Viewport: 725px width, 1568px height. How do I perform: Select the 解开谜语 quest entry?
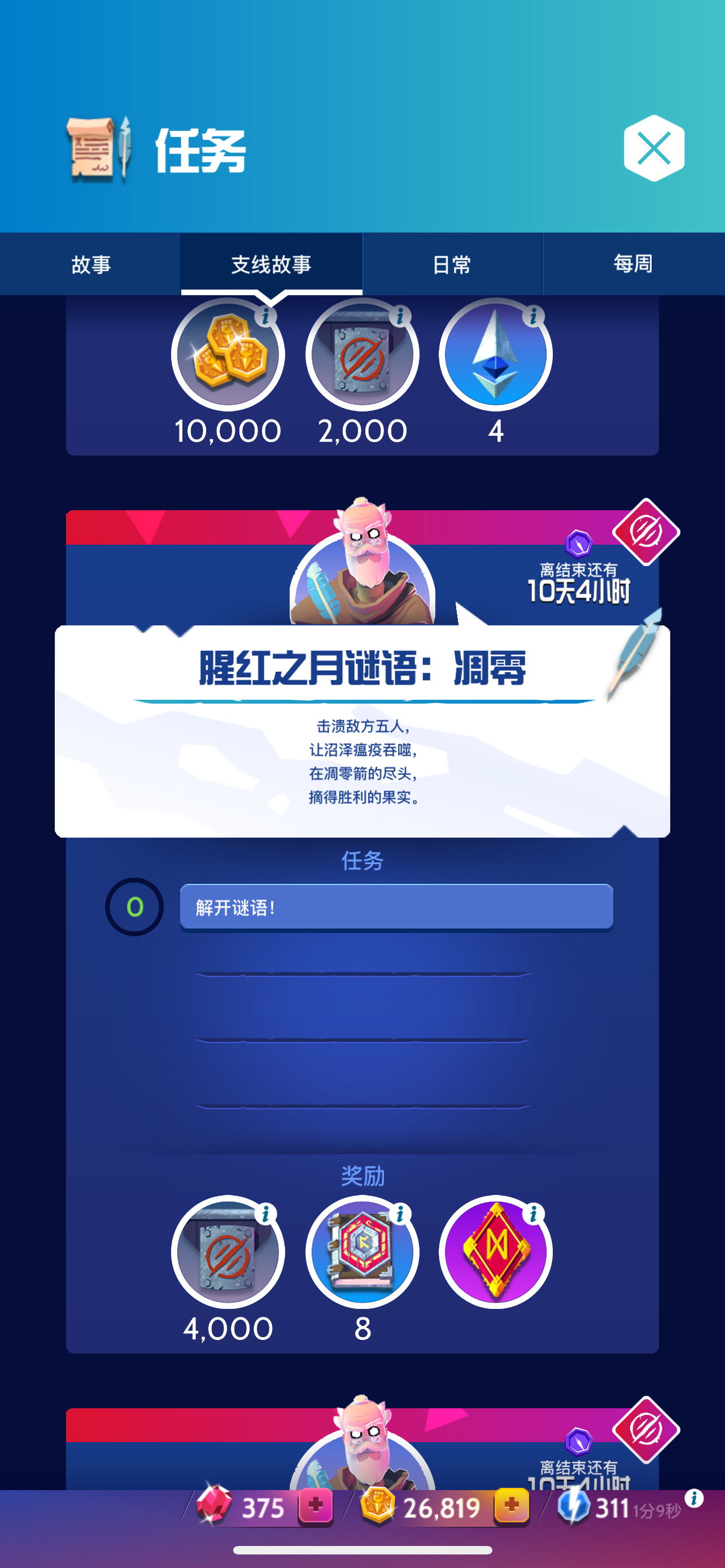tap(396, 906)
